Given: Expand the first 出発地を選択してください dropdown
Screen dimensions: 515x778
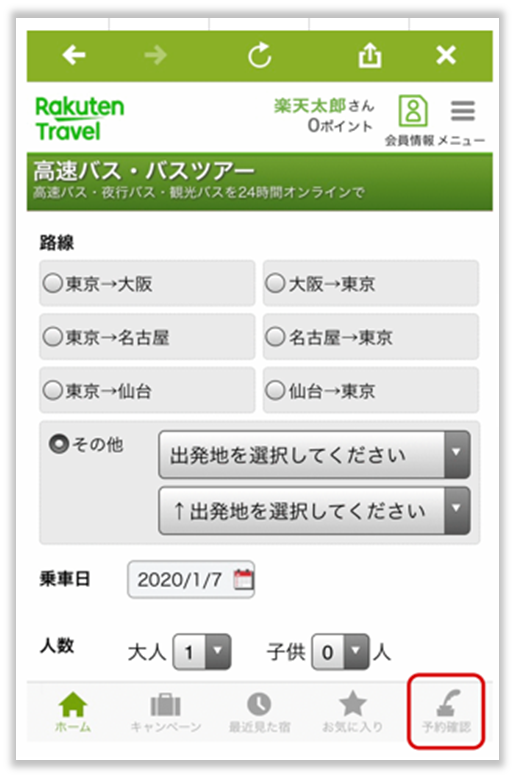Looking at the screenshot, I should [x=314, y=454].
